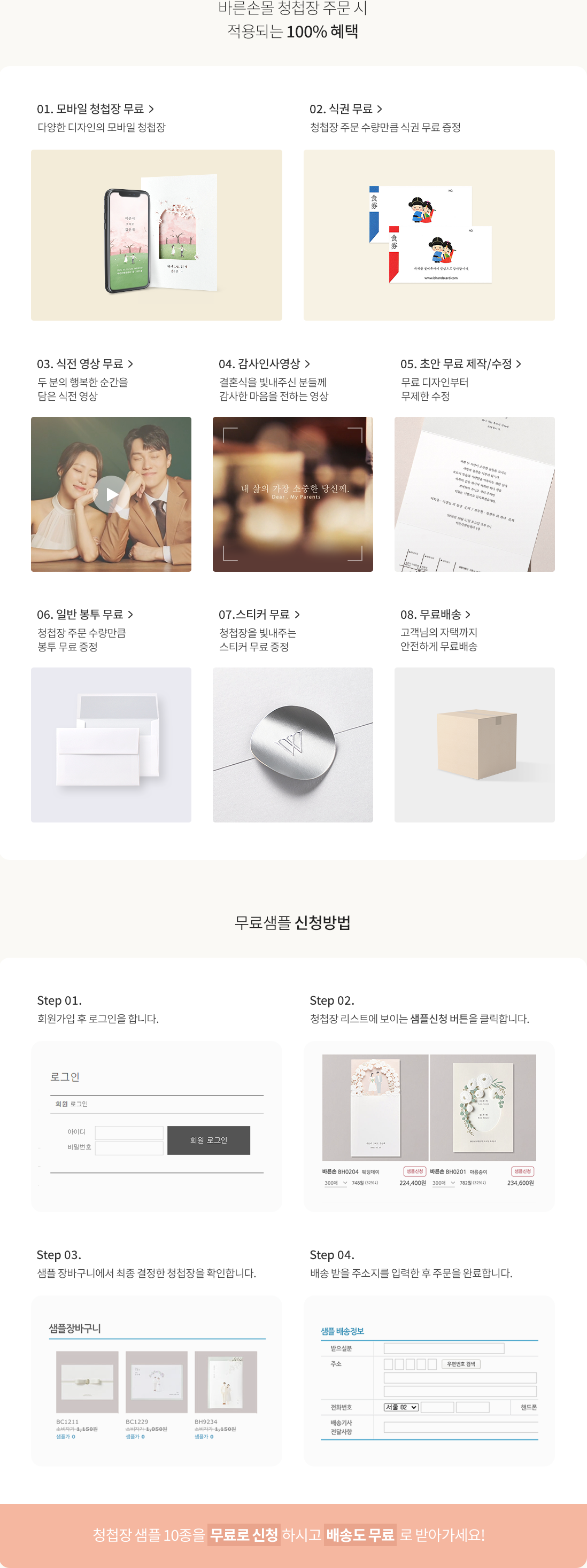Viewport: 587px width, 1568px height.
Task: Open the 08. 무료배송 link
Action: (435, 614)
